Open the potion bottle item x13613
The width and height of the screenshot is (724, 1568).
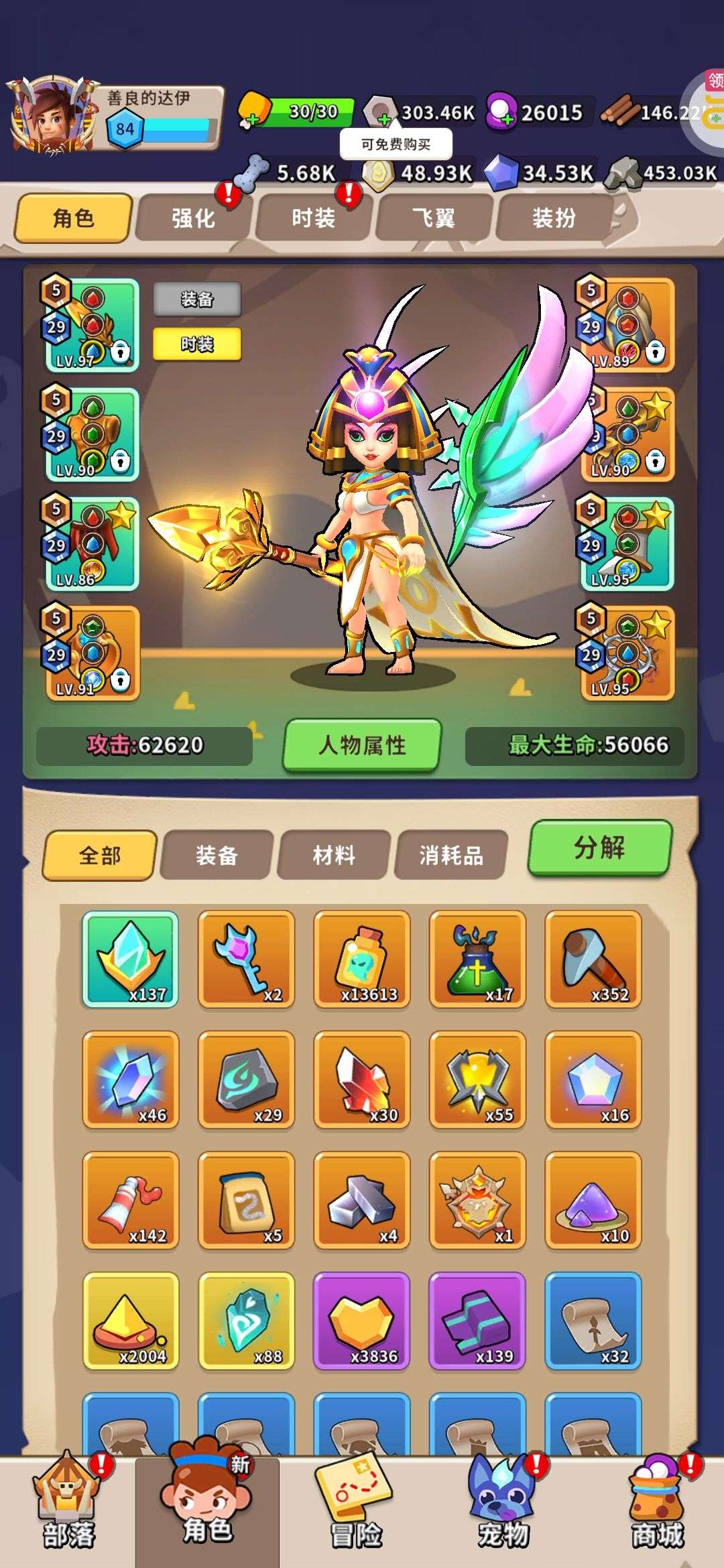click(362, 959)
